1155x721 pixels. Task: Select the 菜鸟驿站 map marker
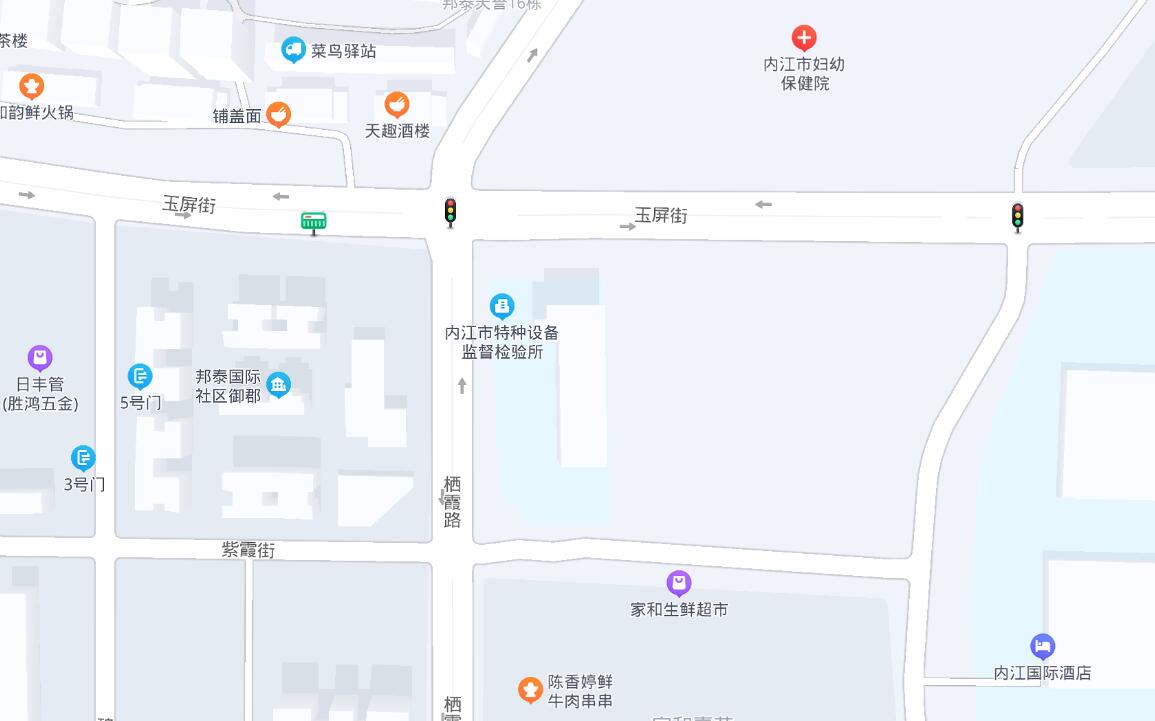293,50
